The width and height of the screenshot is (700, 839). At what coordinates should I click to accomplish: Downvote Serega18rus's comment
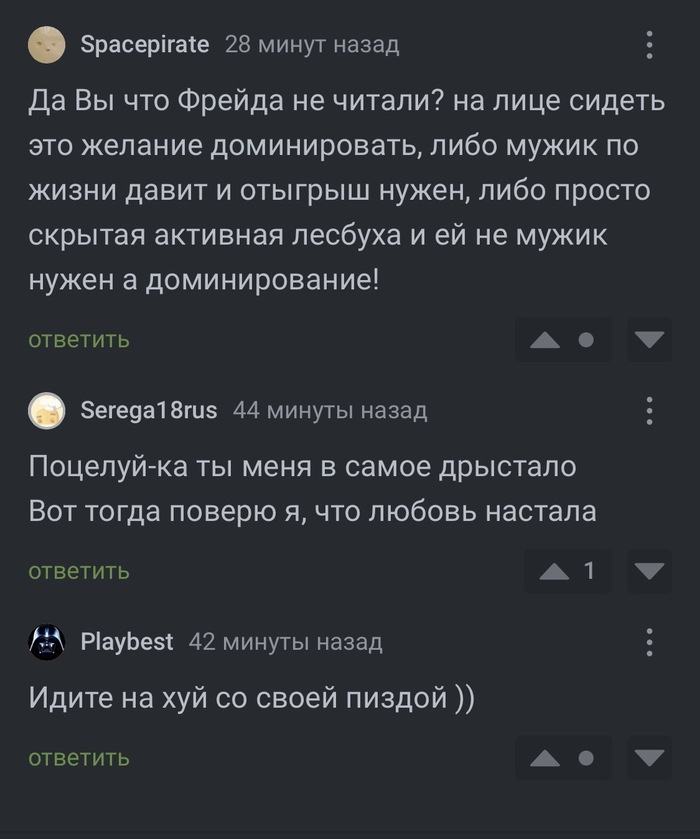click(x=650, y=572)
